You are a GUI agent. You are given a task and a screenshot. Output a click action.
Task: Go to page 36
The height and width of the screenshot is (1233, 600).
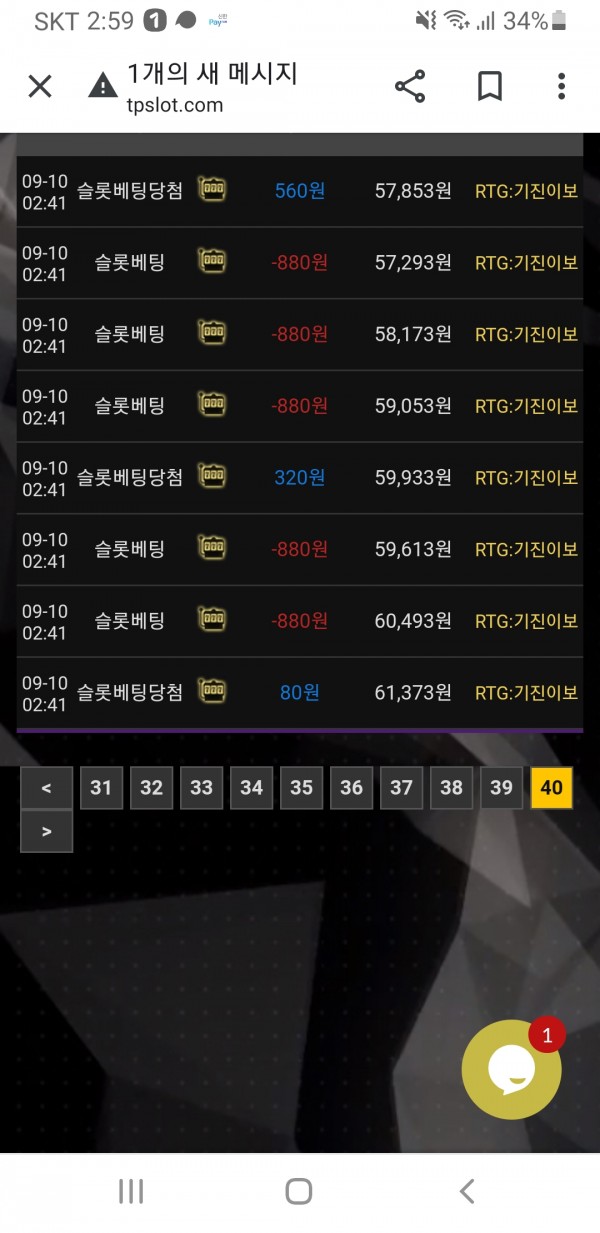(351, 788)
